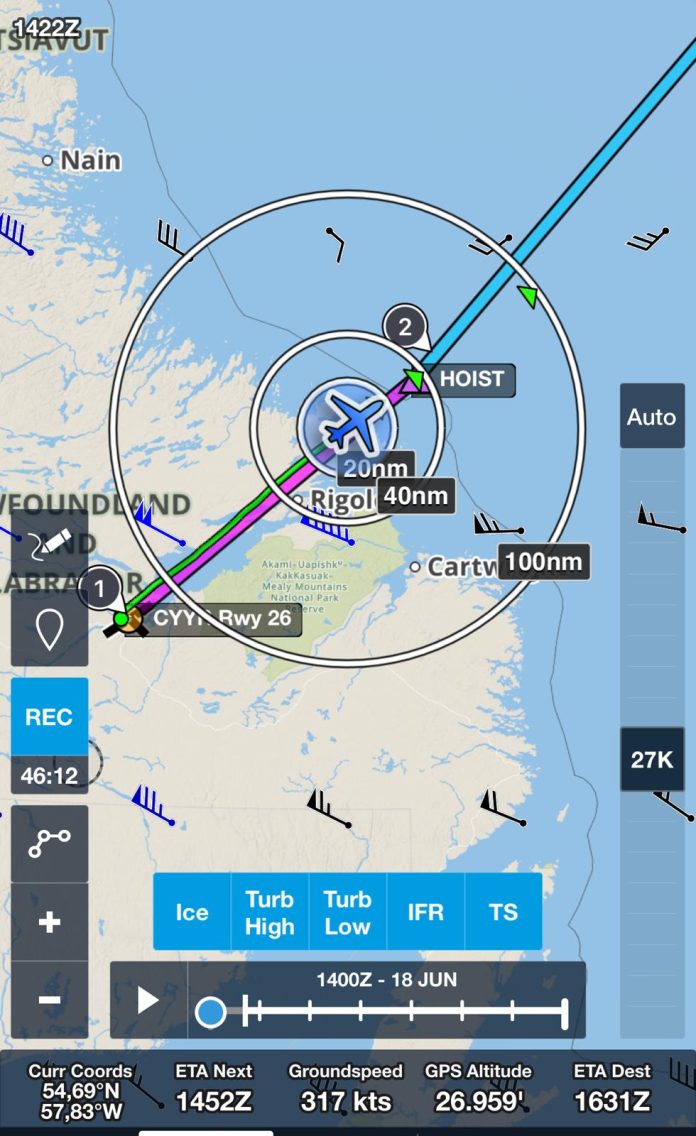Tap the 27K altitude handle
The height and width of the screenshot is (1136, 696).
click(x=652, y=760)
